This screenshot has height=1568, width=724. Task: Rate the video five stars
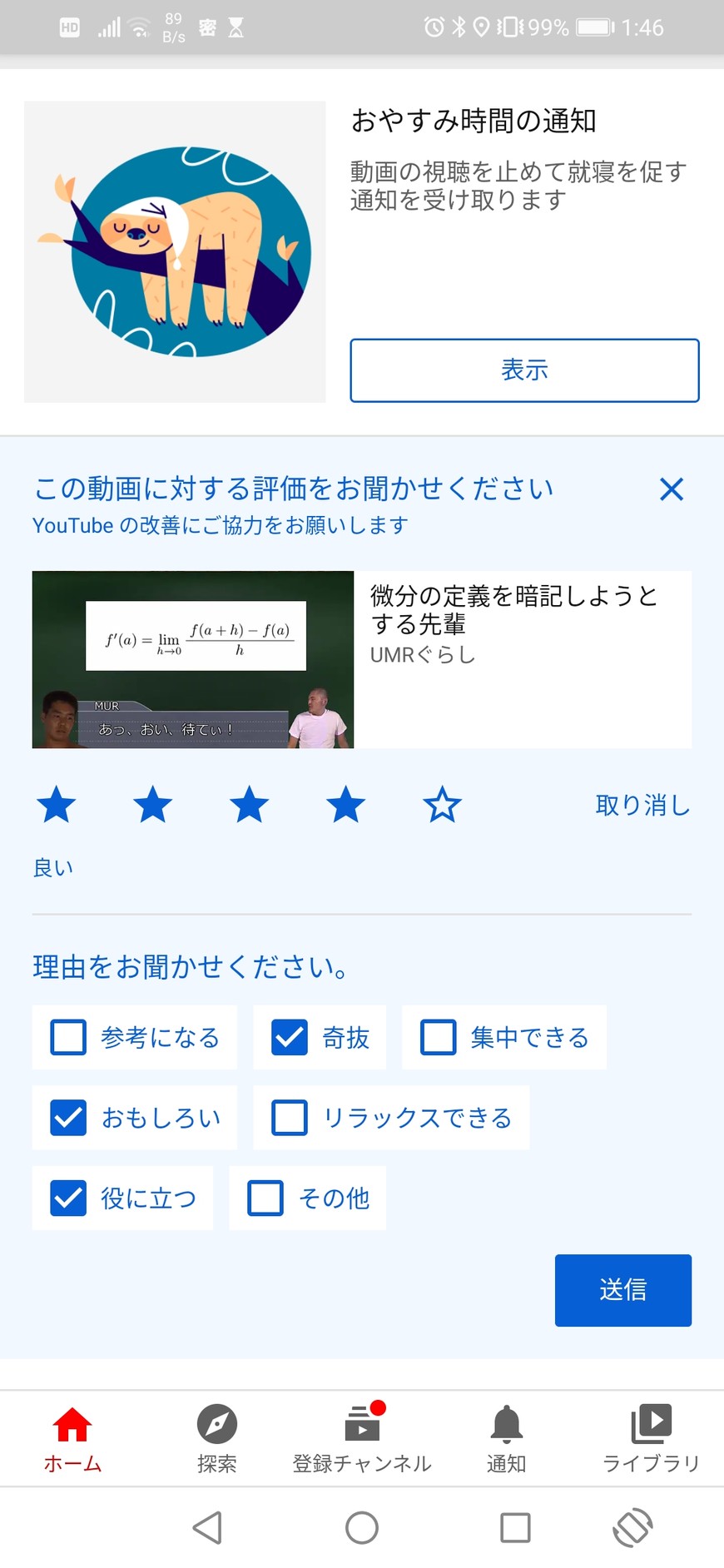click(442, 805)
